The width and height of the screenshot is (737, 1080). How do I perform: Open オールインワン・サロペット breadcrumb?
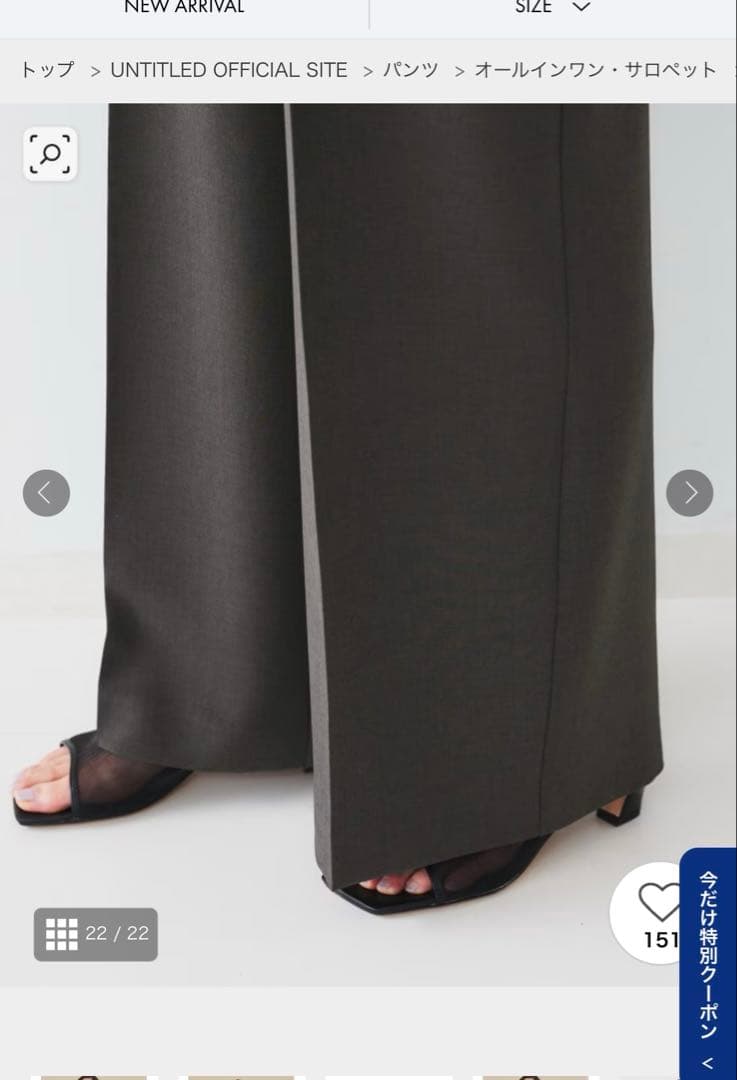tap(595, 70)
